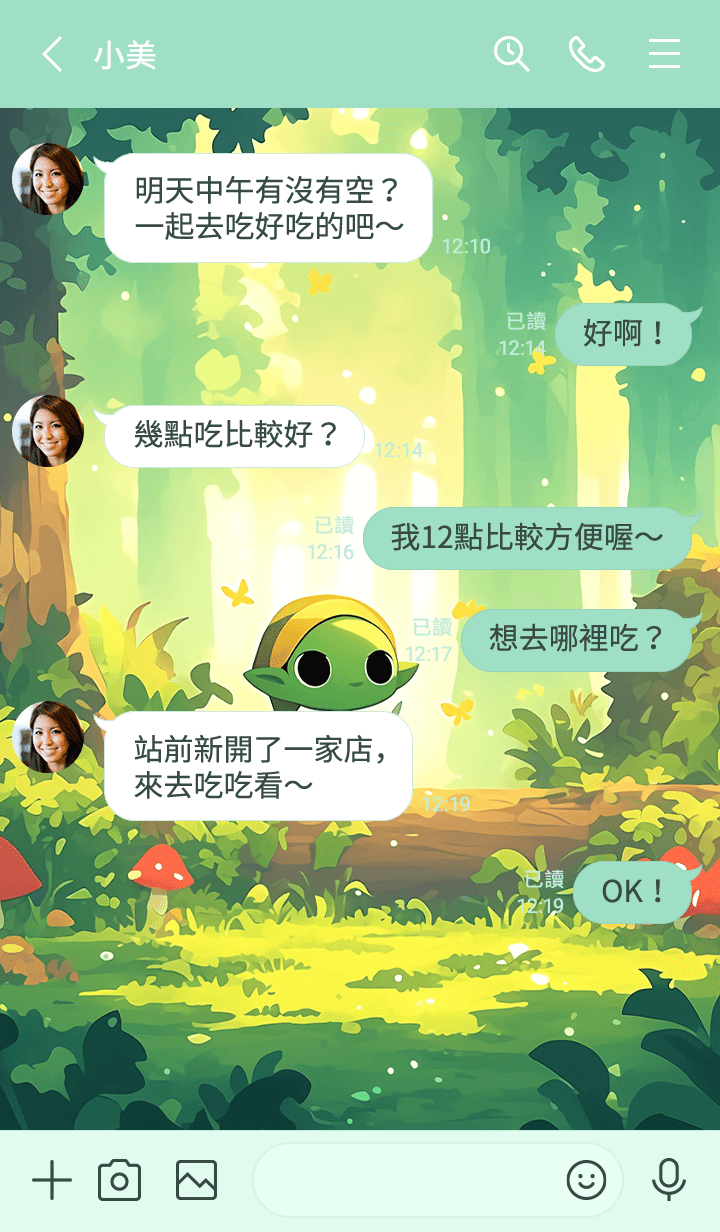Search within this conversation
Image resolution: width=720 pixels, height=1232 pixels.
[x=511, y=54]
